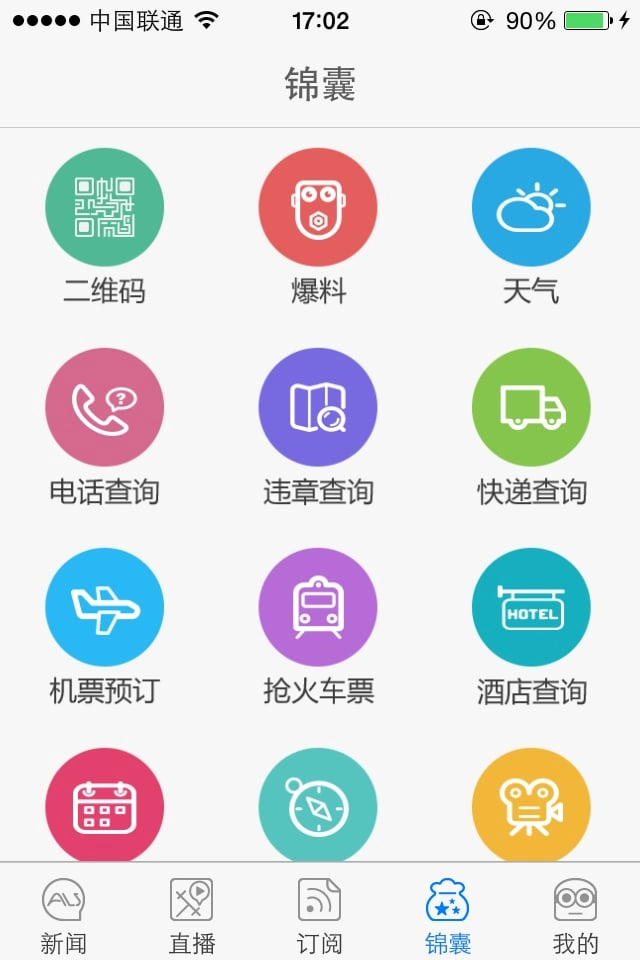Open 机票预订 flight booking
This screenshot has width=640, height=960.
pos(104,607)
